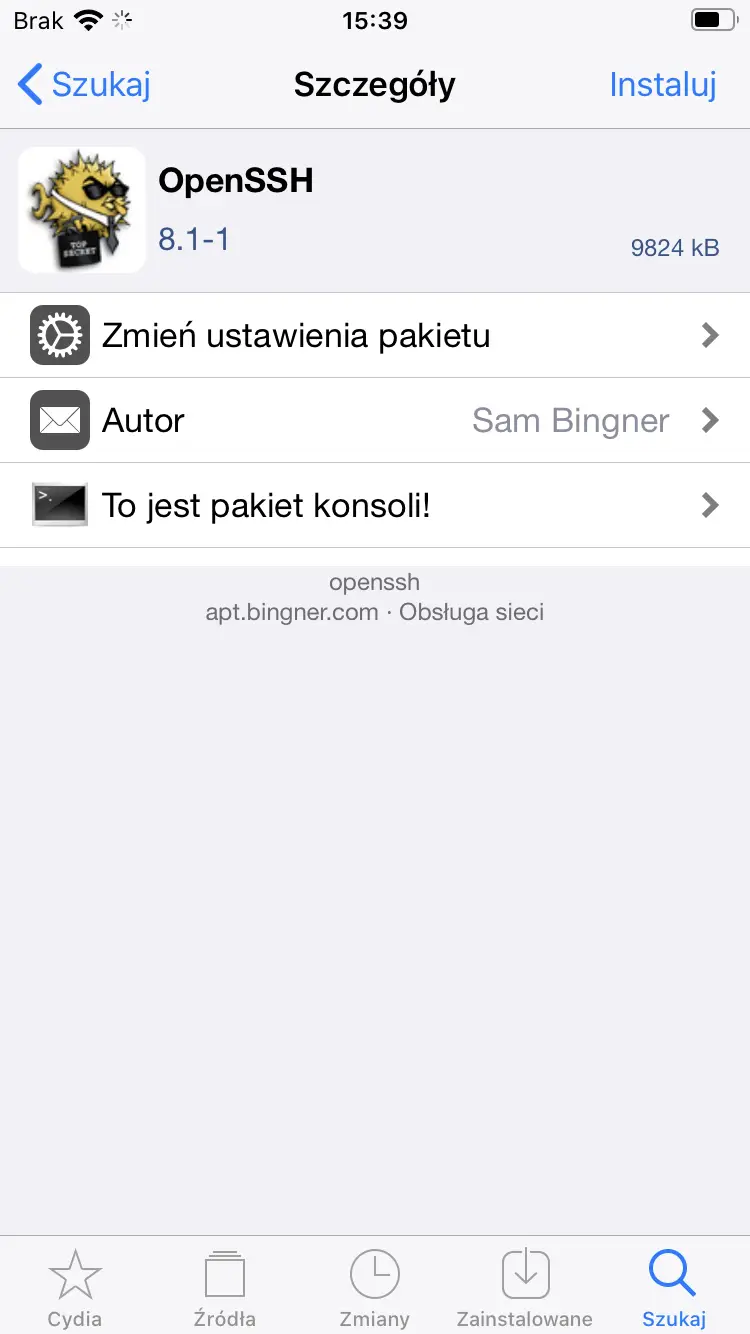Go to the Zainstalowane tab
The height and width of the screenshot is (1334, 750).
525,1288
